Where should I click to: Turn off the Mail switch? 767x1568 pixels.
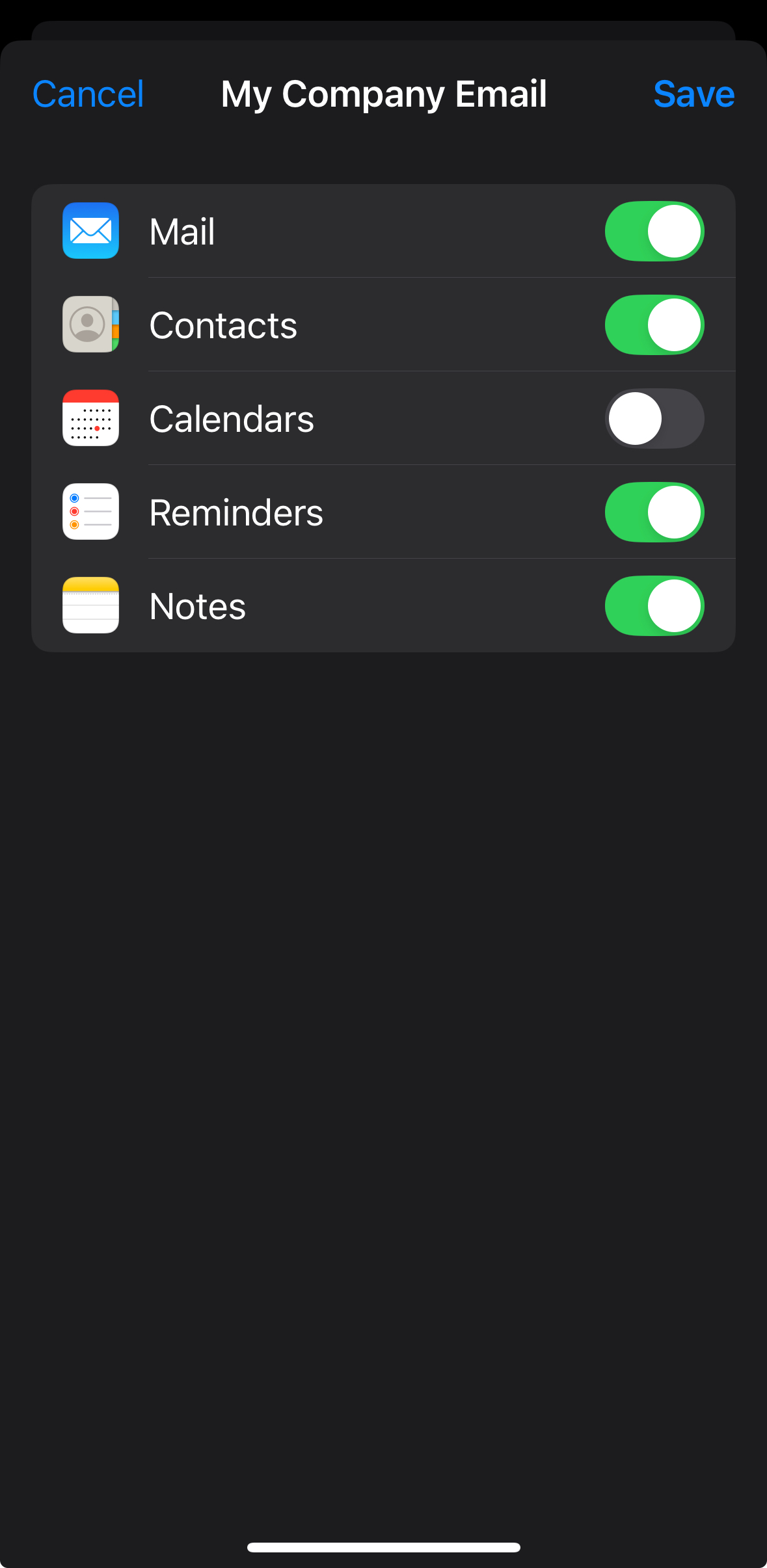[x=654, y=232]
